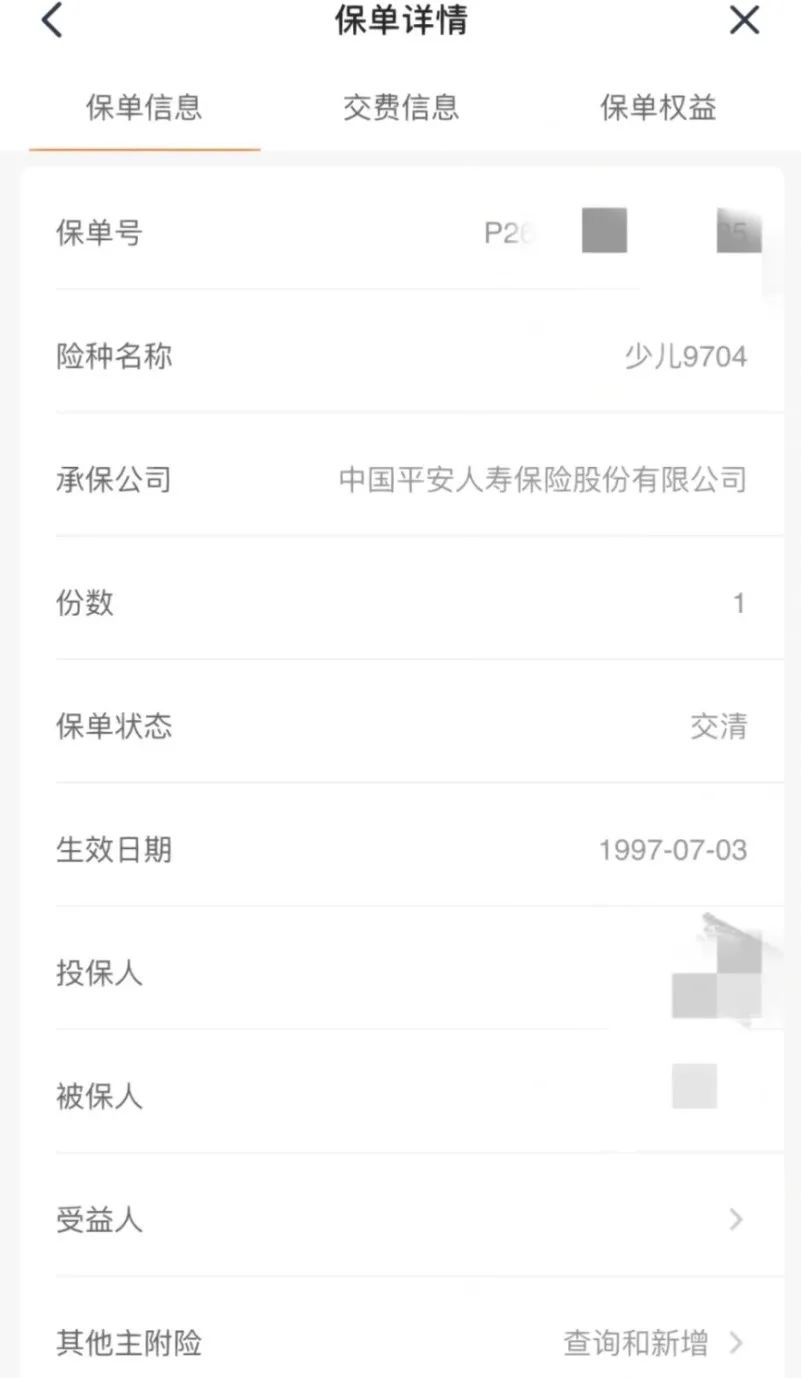Switch to the 交费信息 tab
Screen dimensions: 801x1378
pyautogui.click(x=401, y=107)
